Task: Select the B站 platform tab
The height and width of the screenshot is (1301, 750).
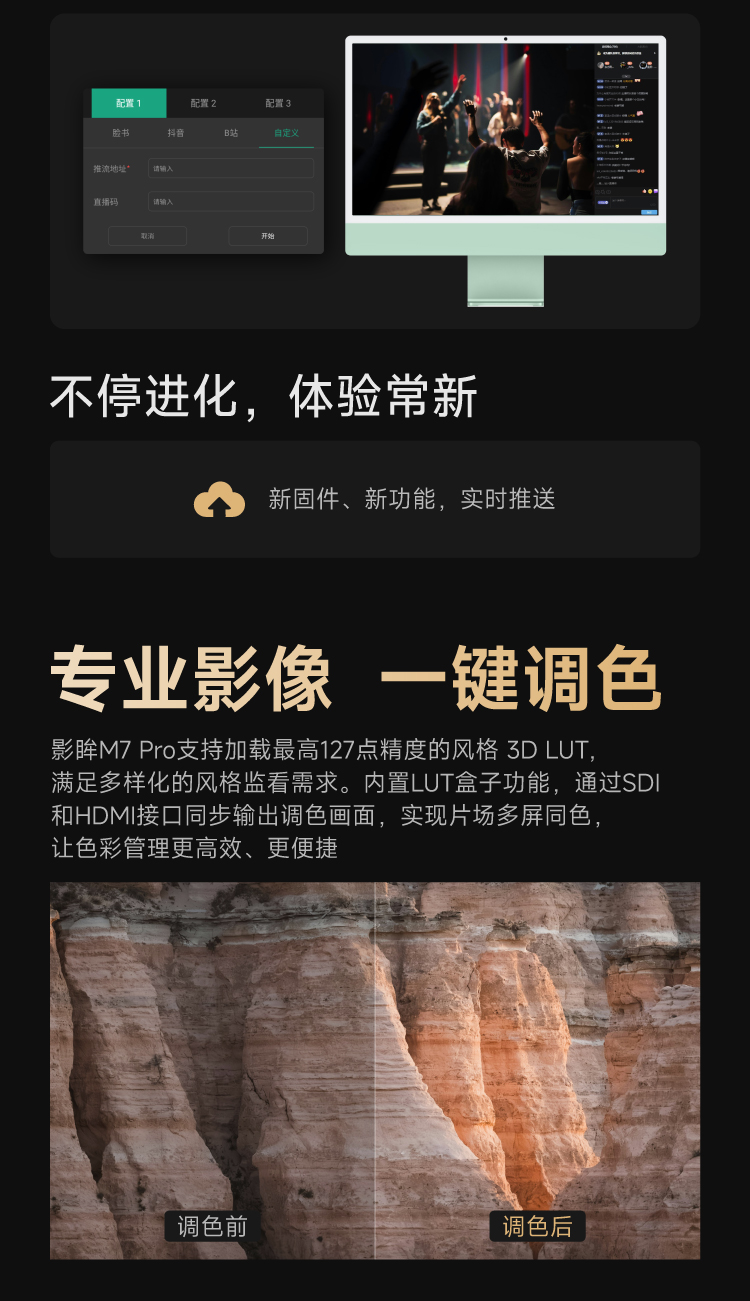Action: click(x=232, y=132)
